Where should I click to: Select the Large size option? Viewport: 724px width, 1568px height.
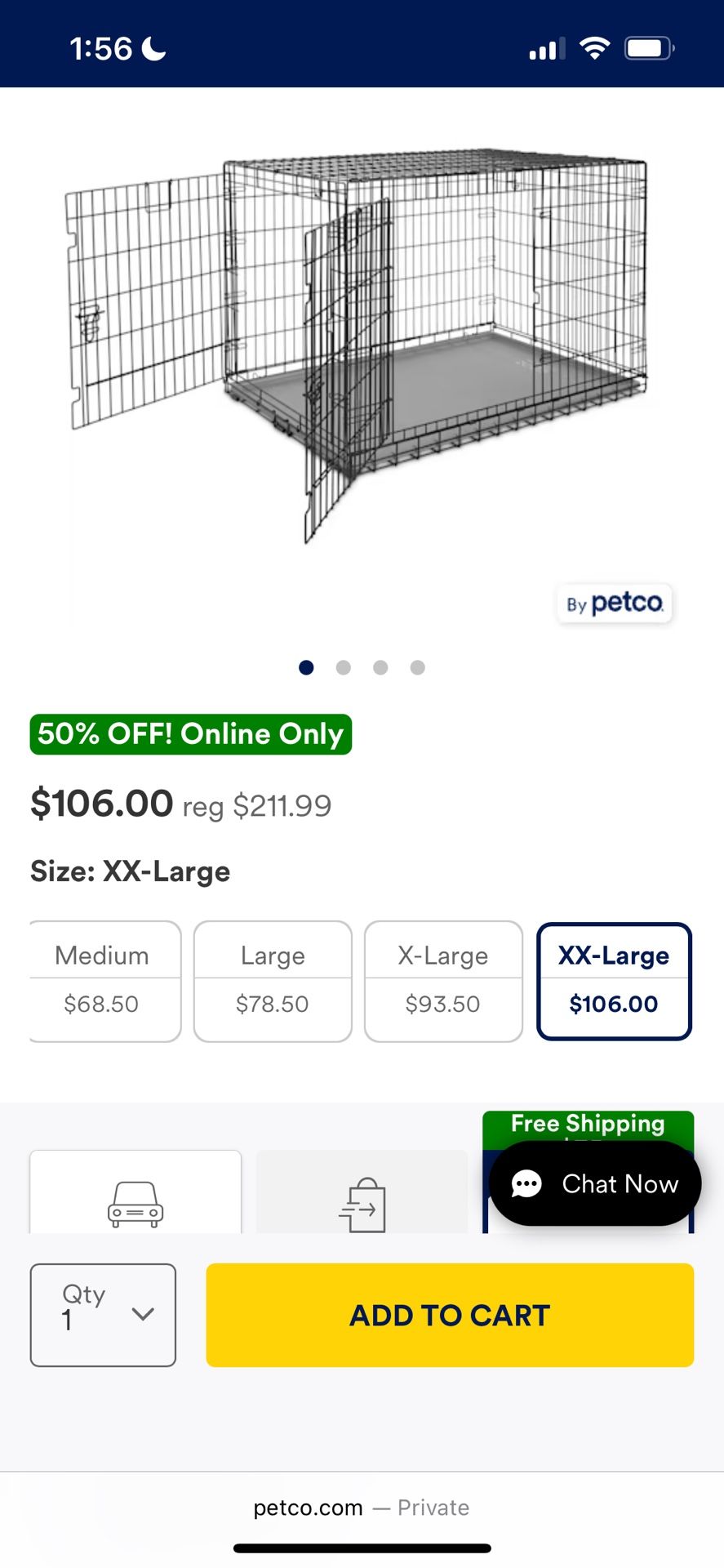272,980
